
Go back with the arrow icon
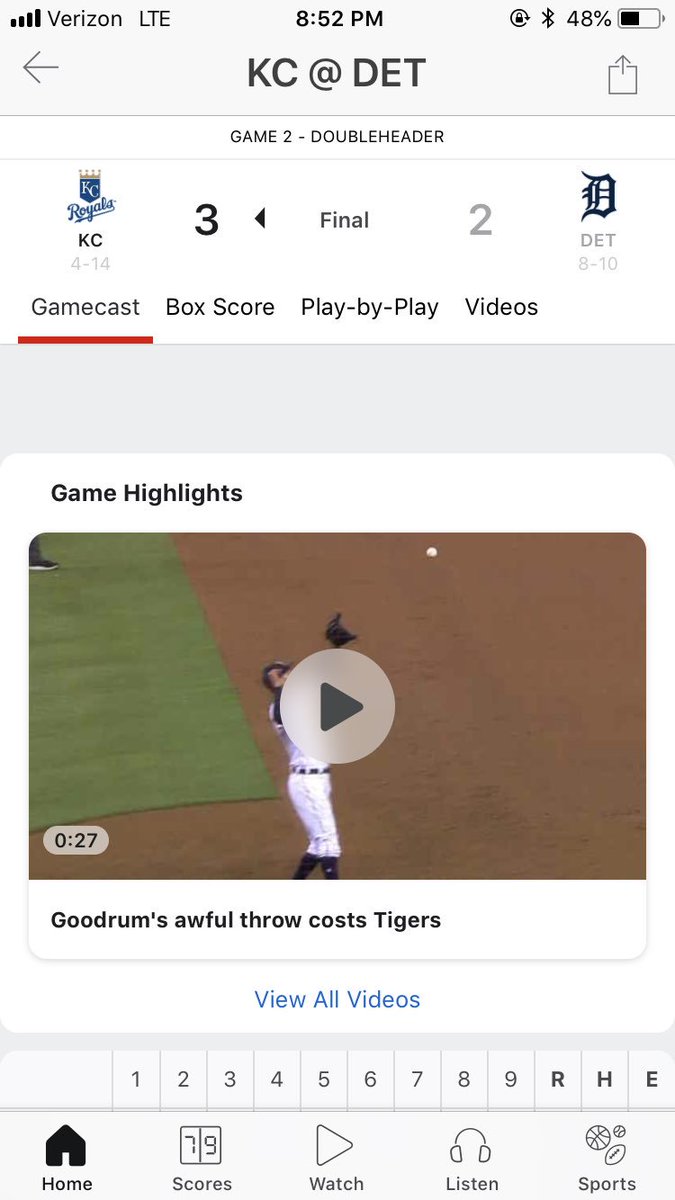click(x=41, y=68)
